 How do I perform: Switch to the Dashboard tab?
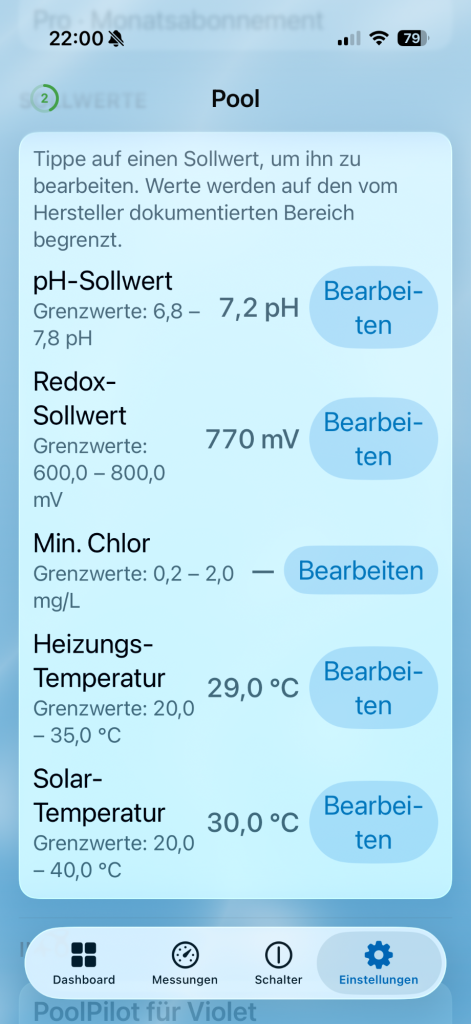[x=84, y=963]
